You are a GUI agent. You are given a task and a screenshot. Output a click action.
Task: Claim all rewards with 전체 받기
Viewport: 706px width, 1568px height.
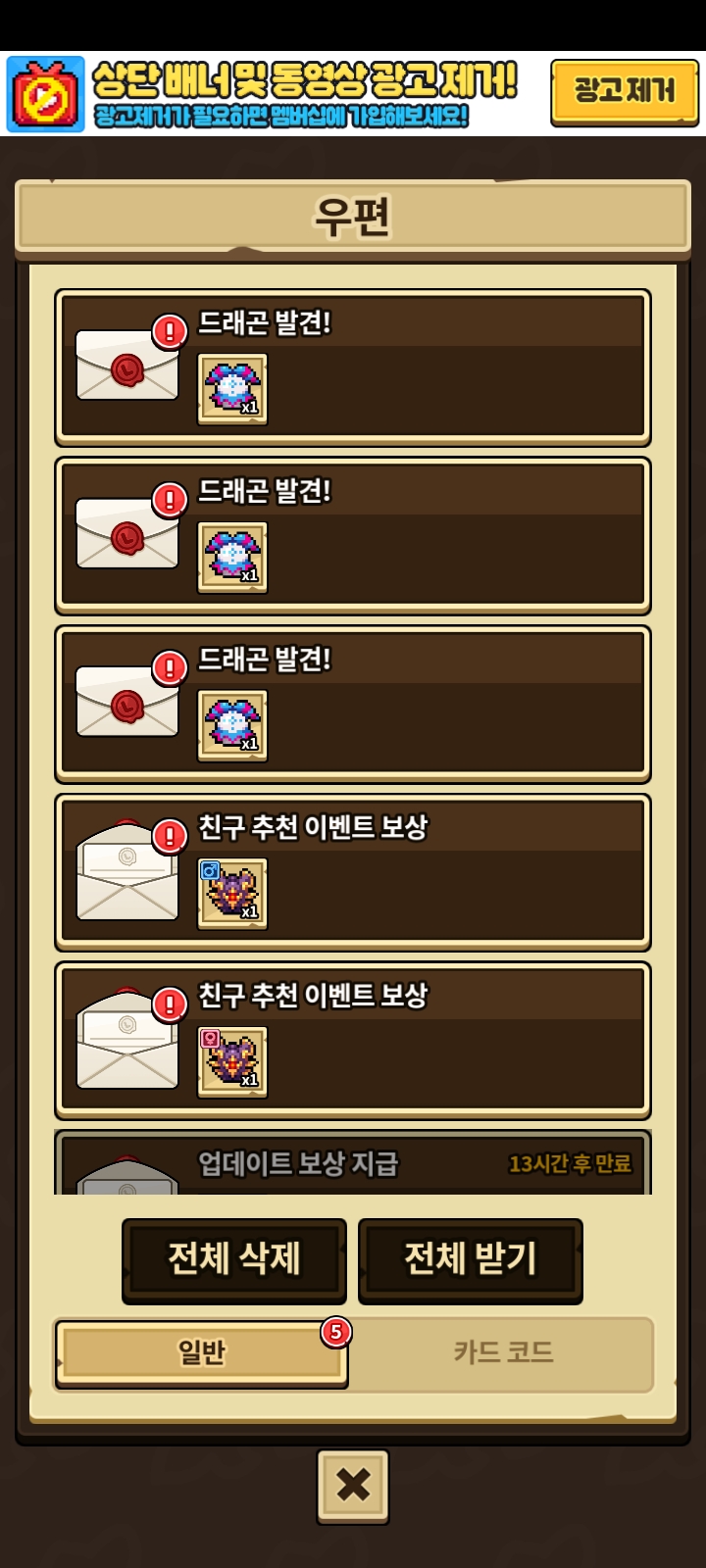[471, 1259]
